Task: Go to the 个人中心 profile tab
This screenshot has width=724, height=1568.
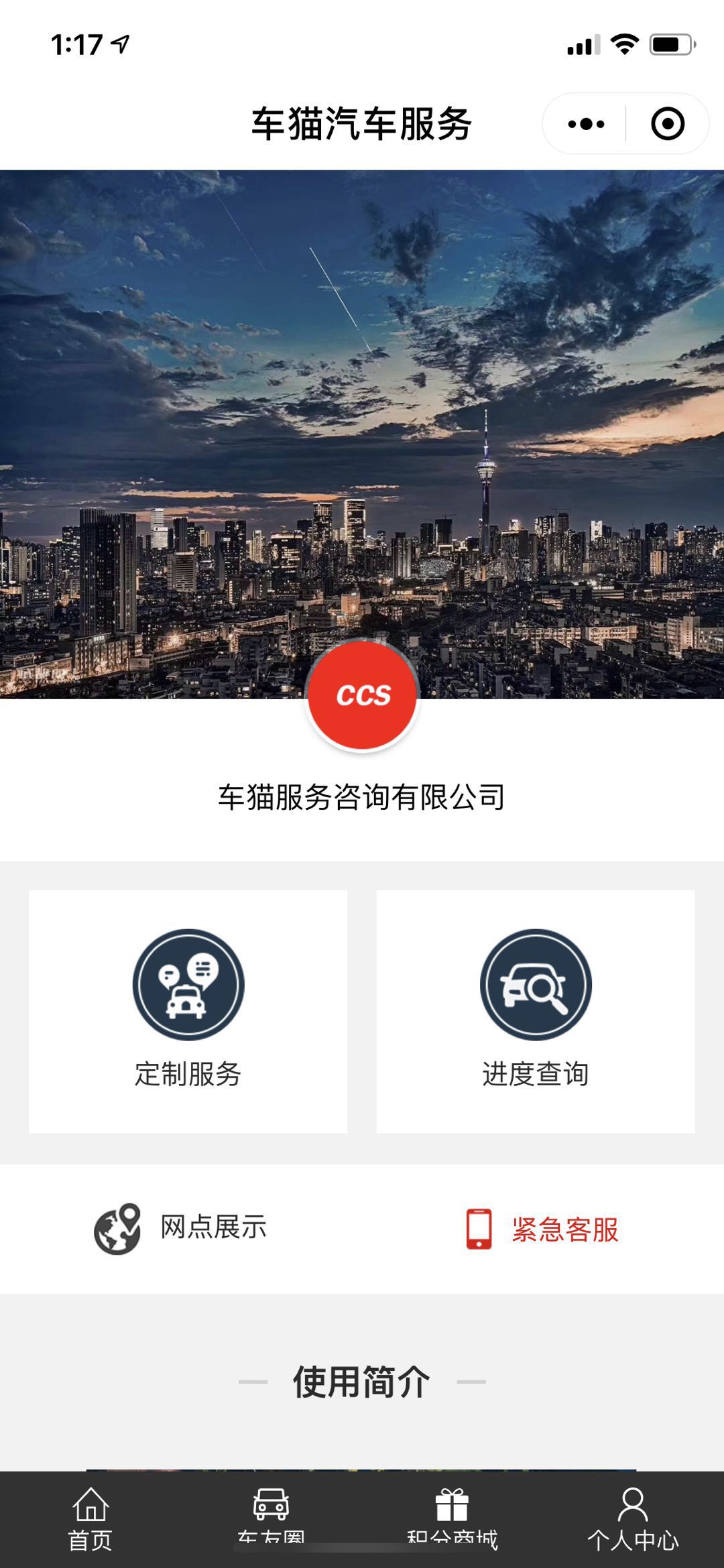Action: point(633,1519)
